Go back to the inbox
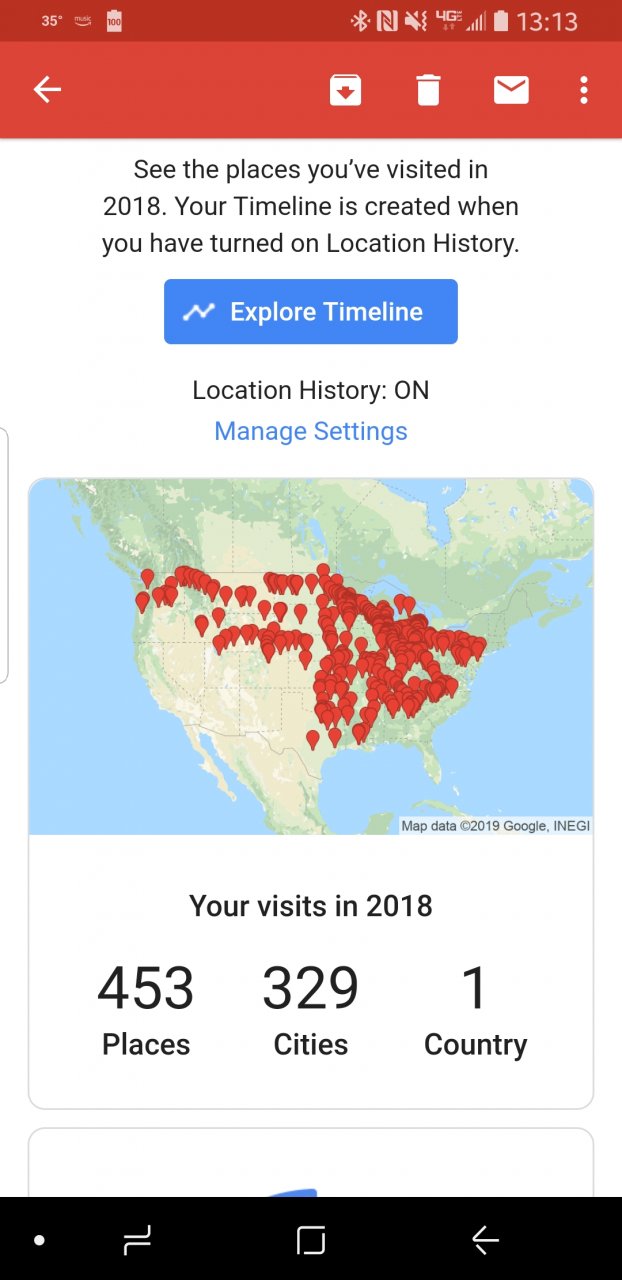 [x=48, y=90]
